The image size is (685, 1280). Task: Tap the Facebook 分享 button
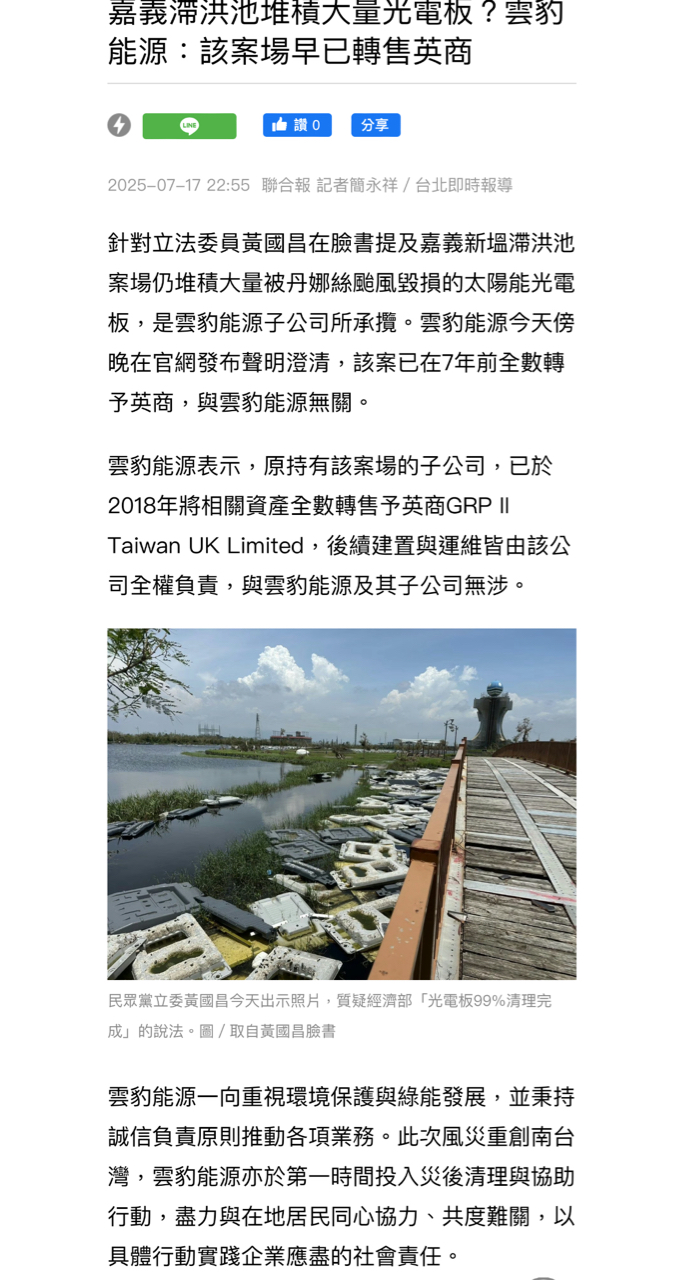click(375, 125)
